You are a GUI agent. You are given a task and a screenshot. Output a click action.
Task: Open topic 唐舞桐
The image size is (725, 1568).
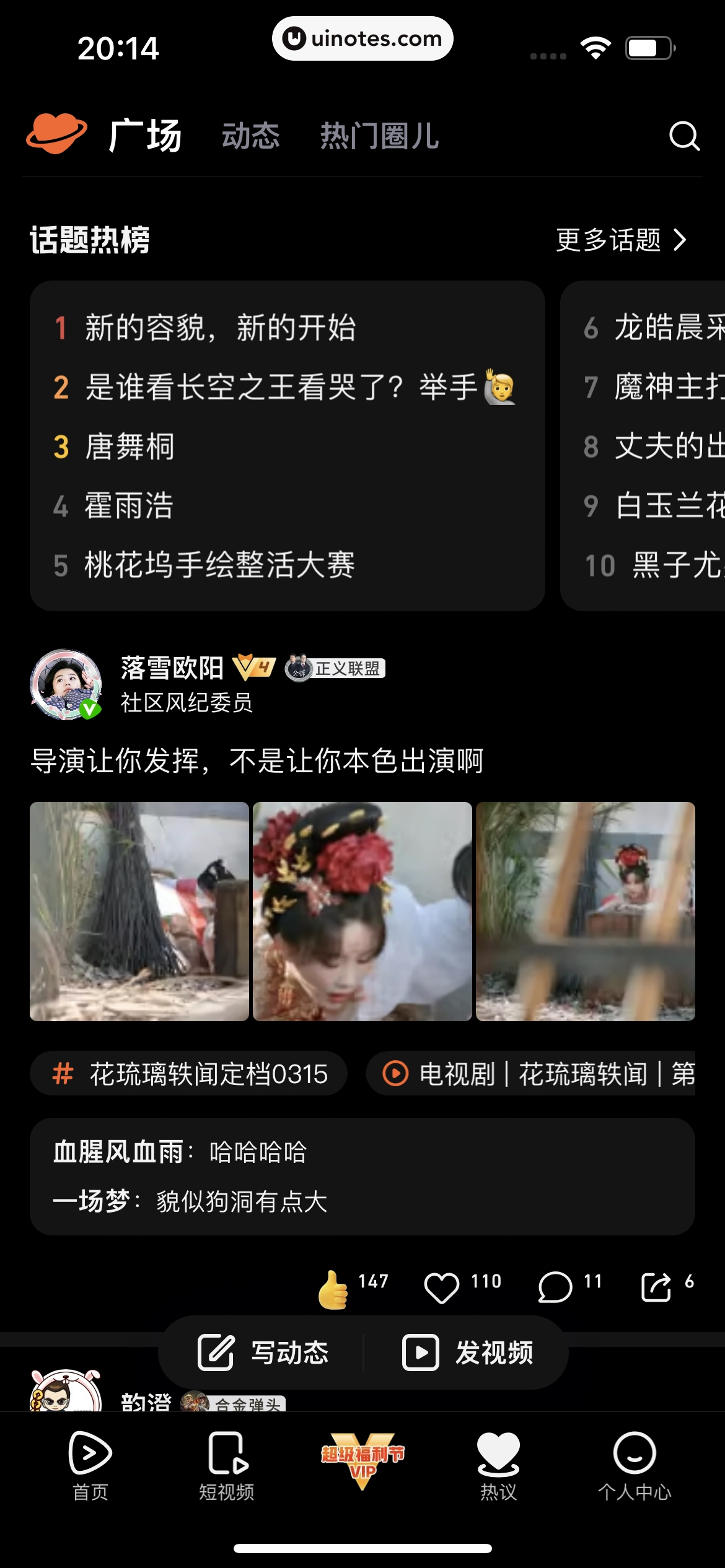130,446
